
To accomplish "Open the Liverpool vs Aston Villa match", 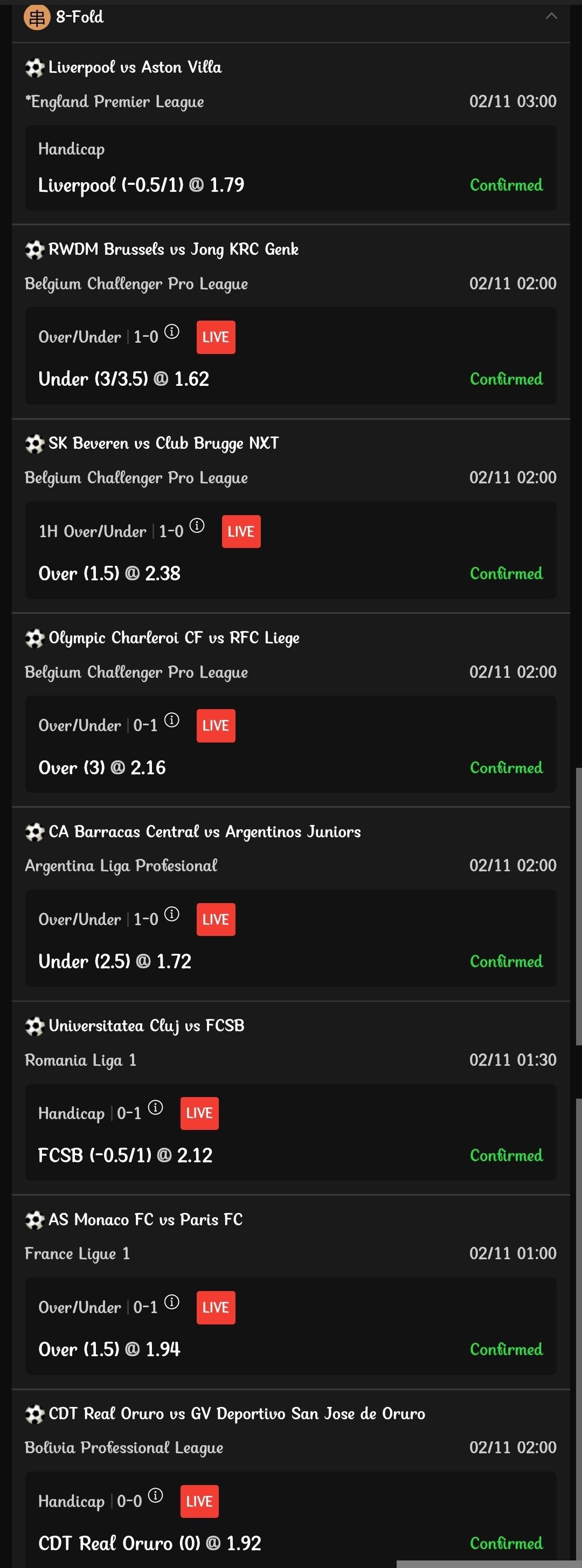I will (135, 67).
